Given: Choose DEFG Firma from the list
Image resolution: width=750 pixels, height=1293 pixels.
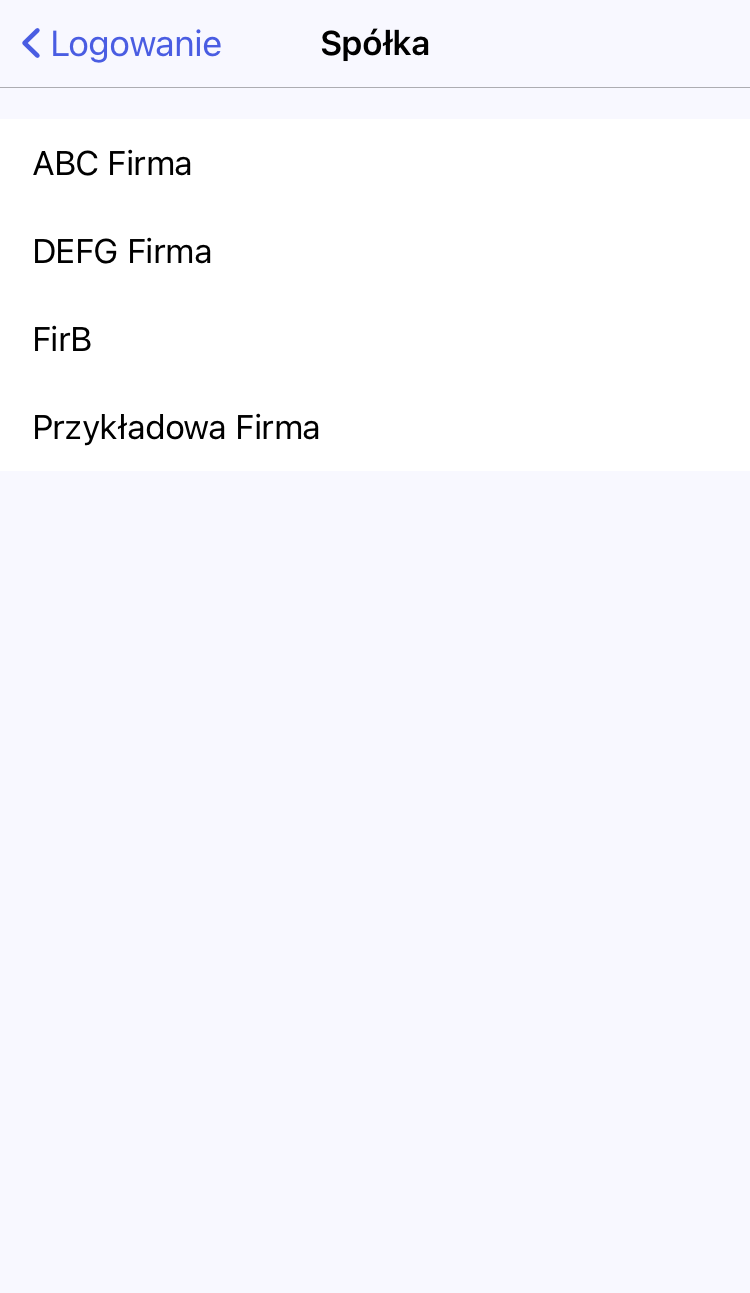Looking at the screenshot, I should (122, 251).
